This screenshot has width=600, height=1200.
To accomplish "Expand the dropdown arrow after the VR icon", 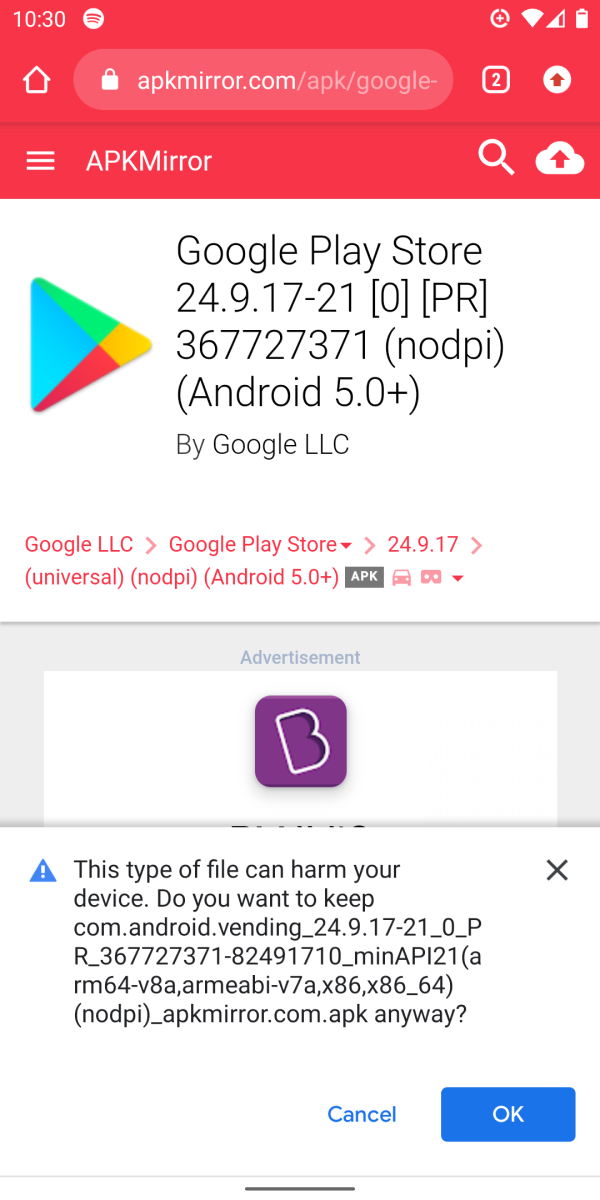I will (x=458, y=578).
